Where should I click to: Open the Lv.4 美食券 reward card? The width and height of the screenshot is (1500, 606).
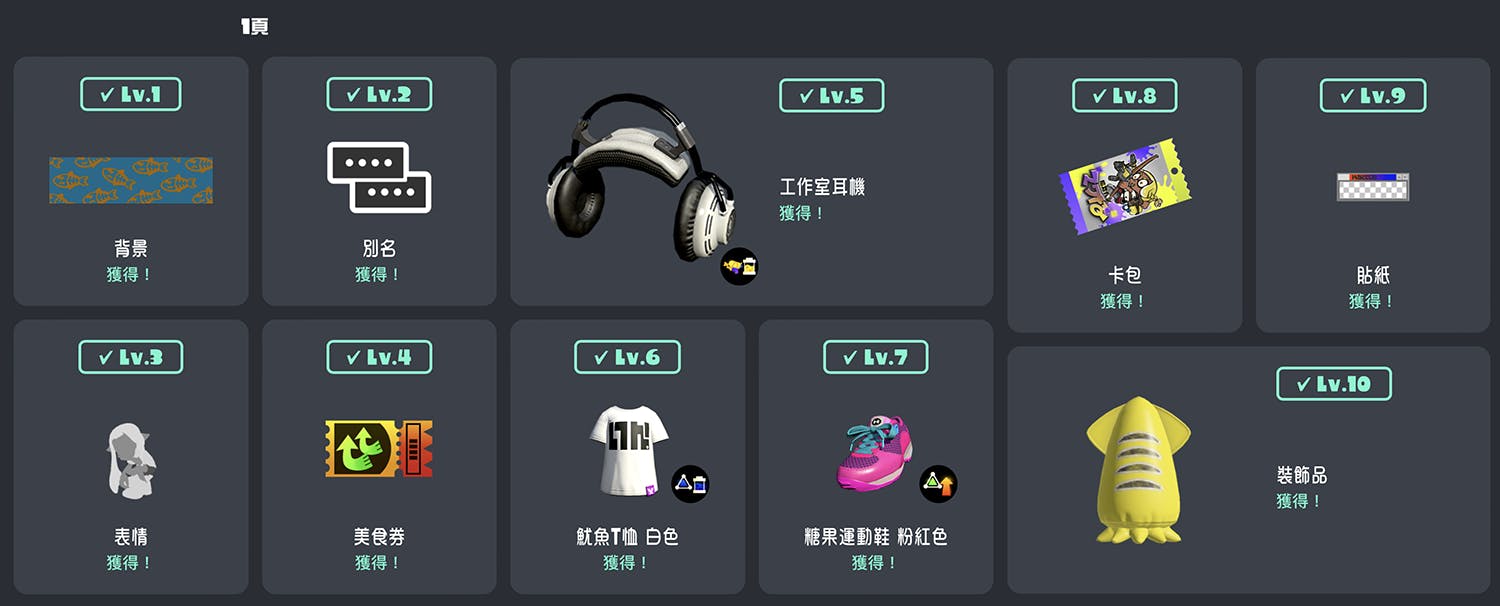pos(379,457)
